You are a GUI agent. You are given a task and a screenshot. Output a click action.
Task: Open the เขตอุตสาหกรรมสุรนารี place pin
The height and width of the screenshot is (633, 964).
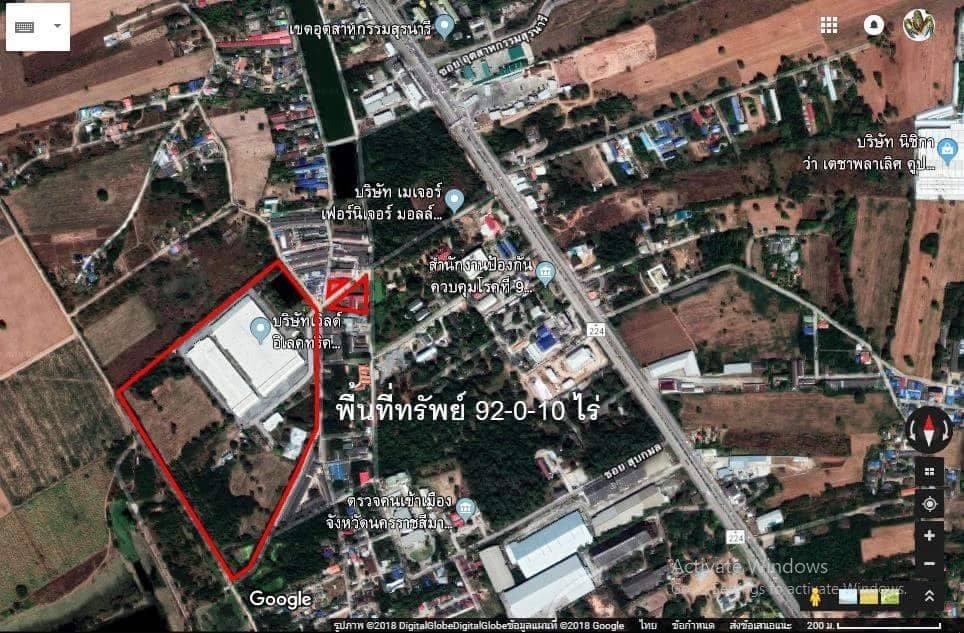(x=444, y=26)
